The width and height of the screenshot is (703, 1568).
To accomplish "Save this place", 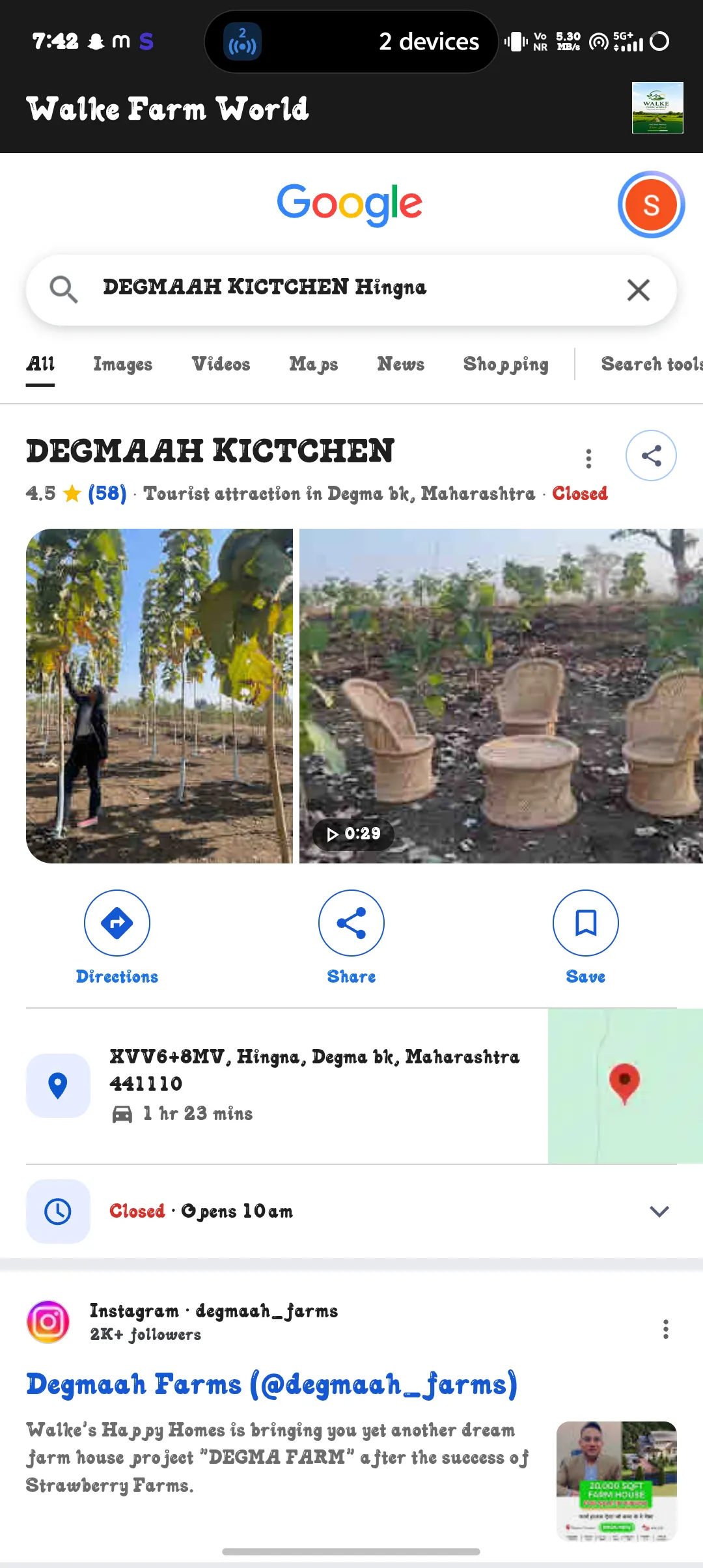I will [586, 938].
